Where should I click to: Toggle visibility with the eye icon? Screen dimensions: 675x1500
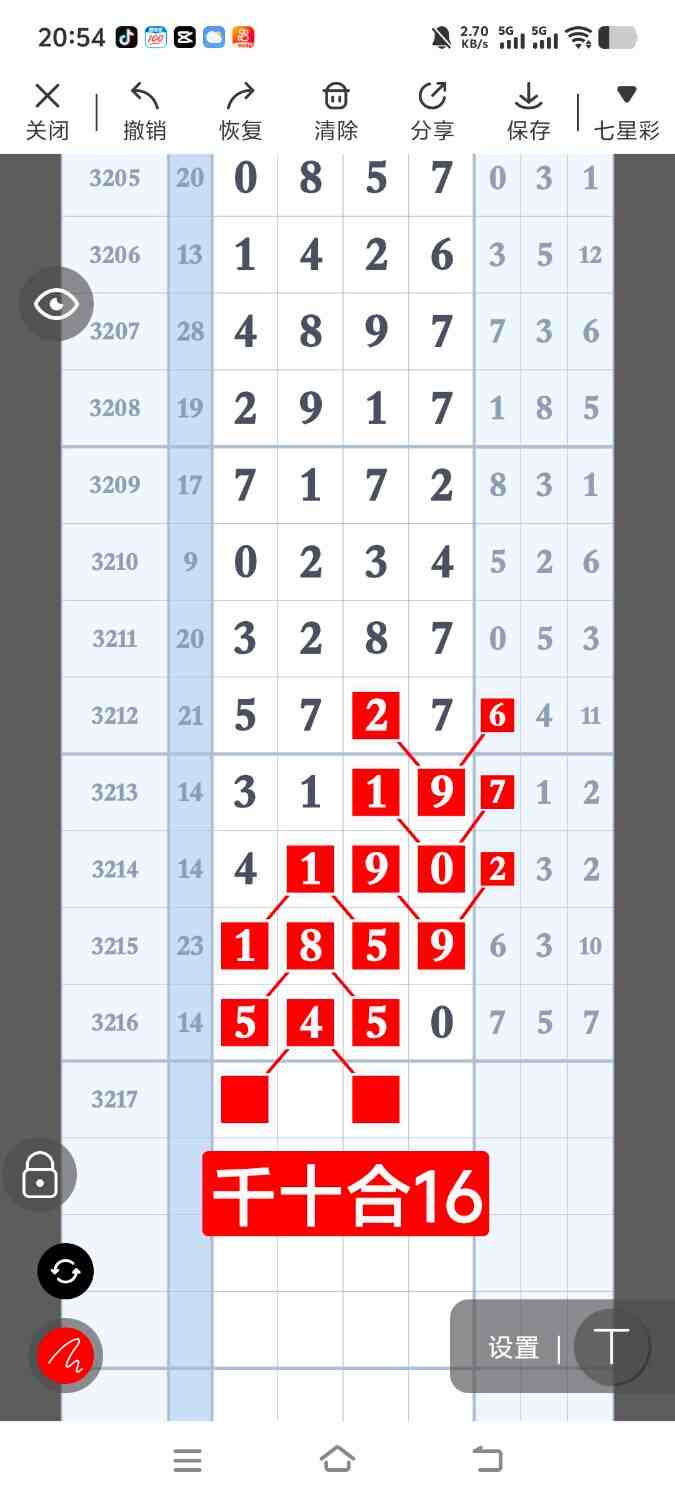pos(56,304)
